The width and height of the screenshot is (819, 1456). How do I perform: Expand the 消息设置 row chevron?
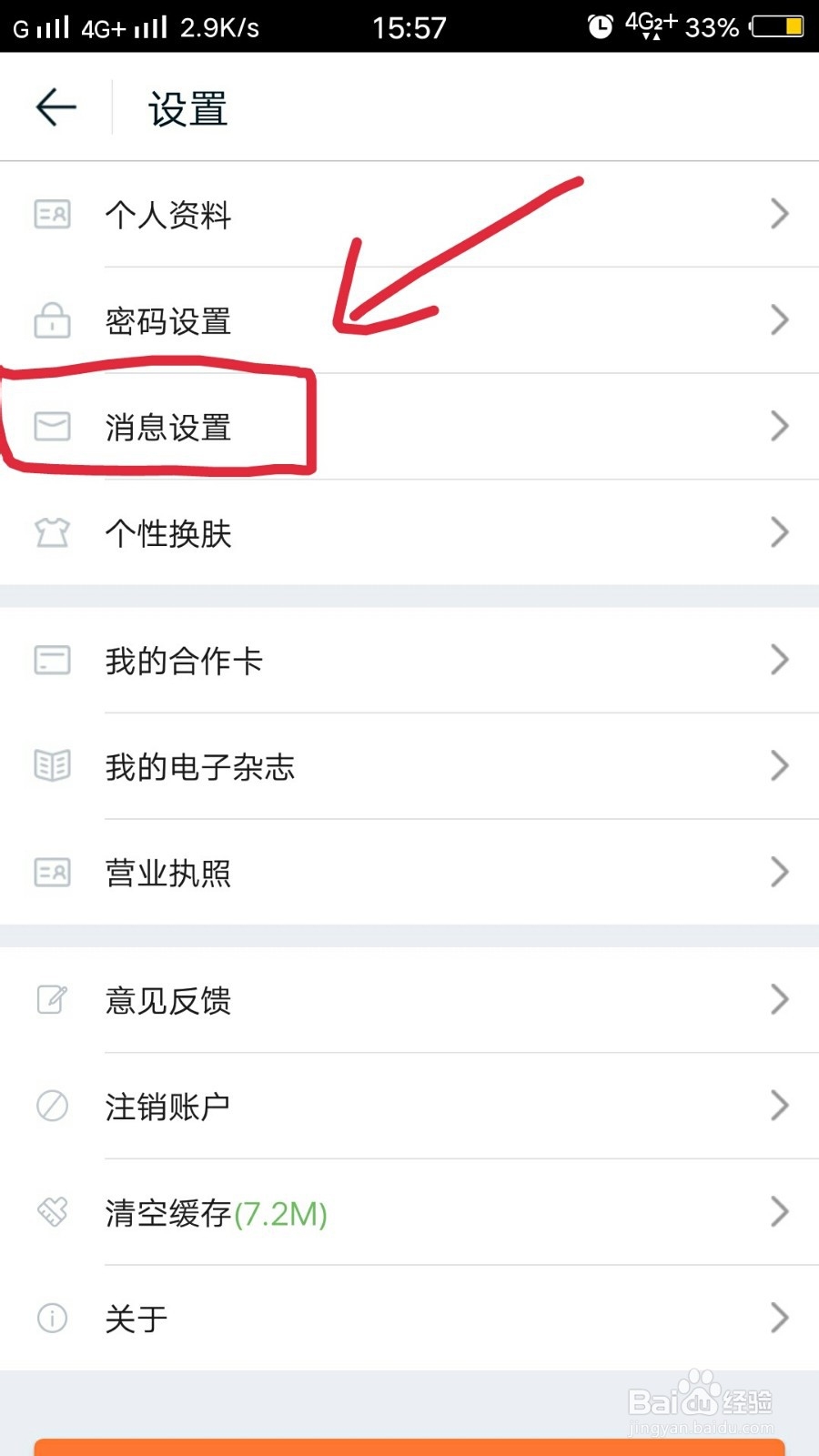tap(778, 427)
